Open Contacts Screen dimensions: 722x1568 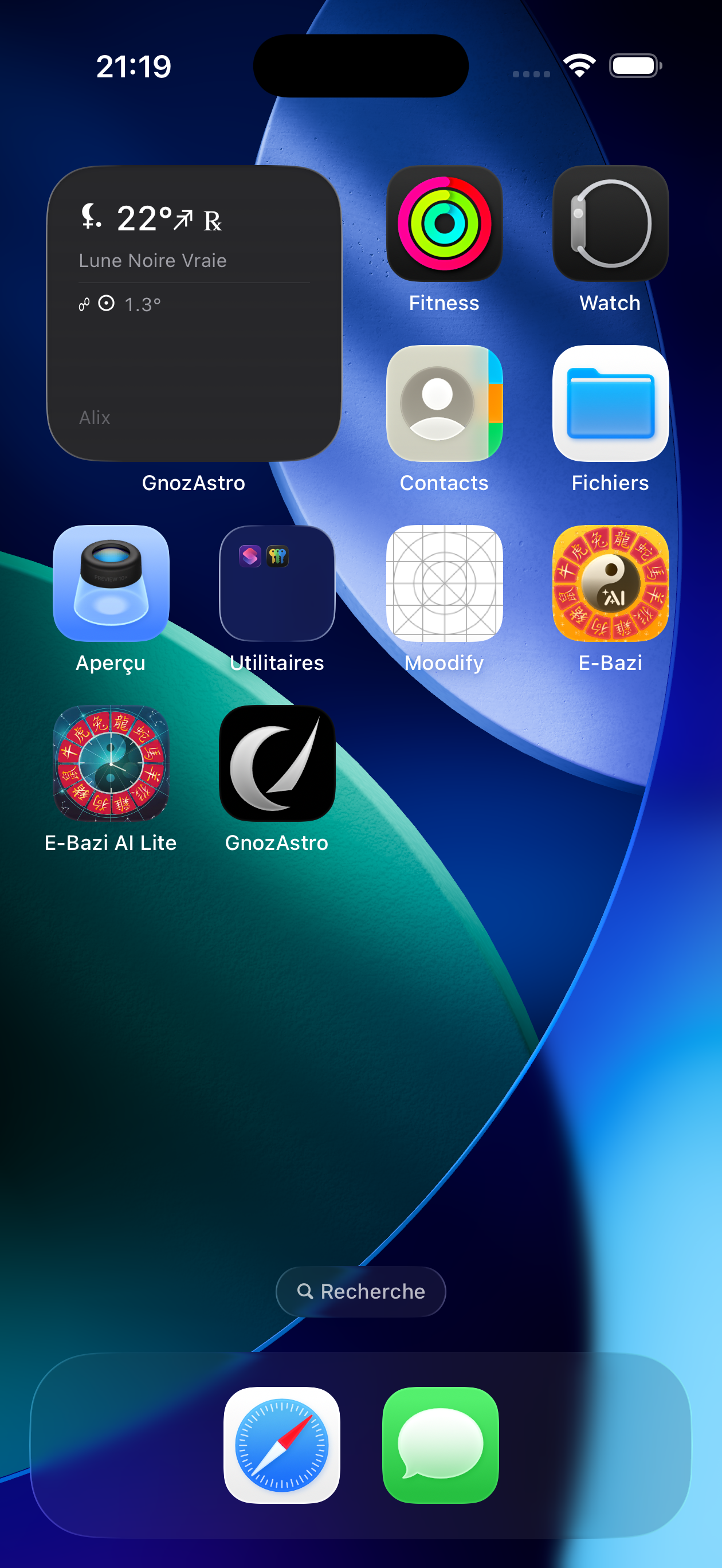click(445, 403)
